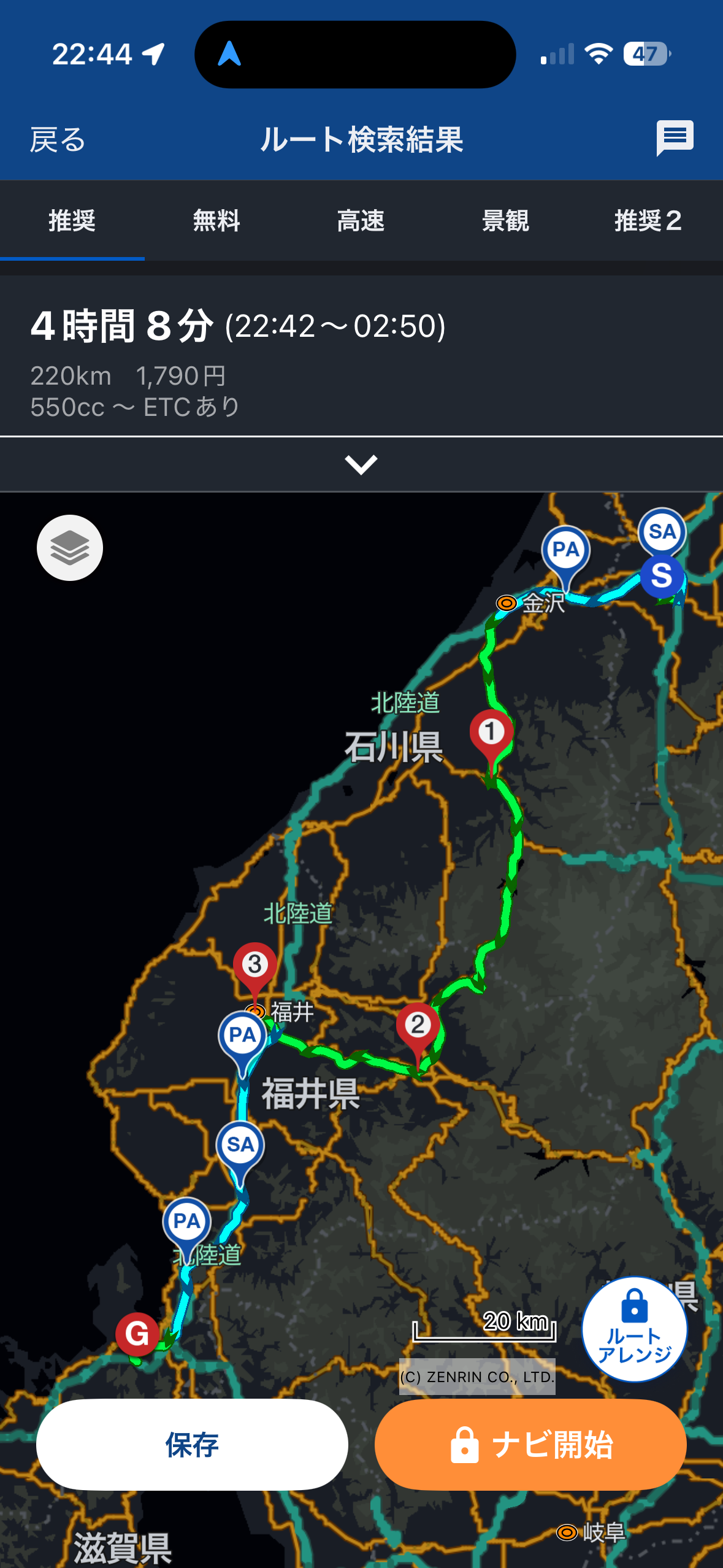Go back with 戻る
The image size is (723, 1568).
tap(58, 140)
